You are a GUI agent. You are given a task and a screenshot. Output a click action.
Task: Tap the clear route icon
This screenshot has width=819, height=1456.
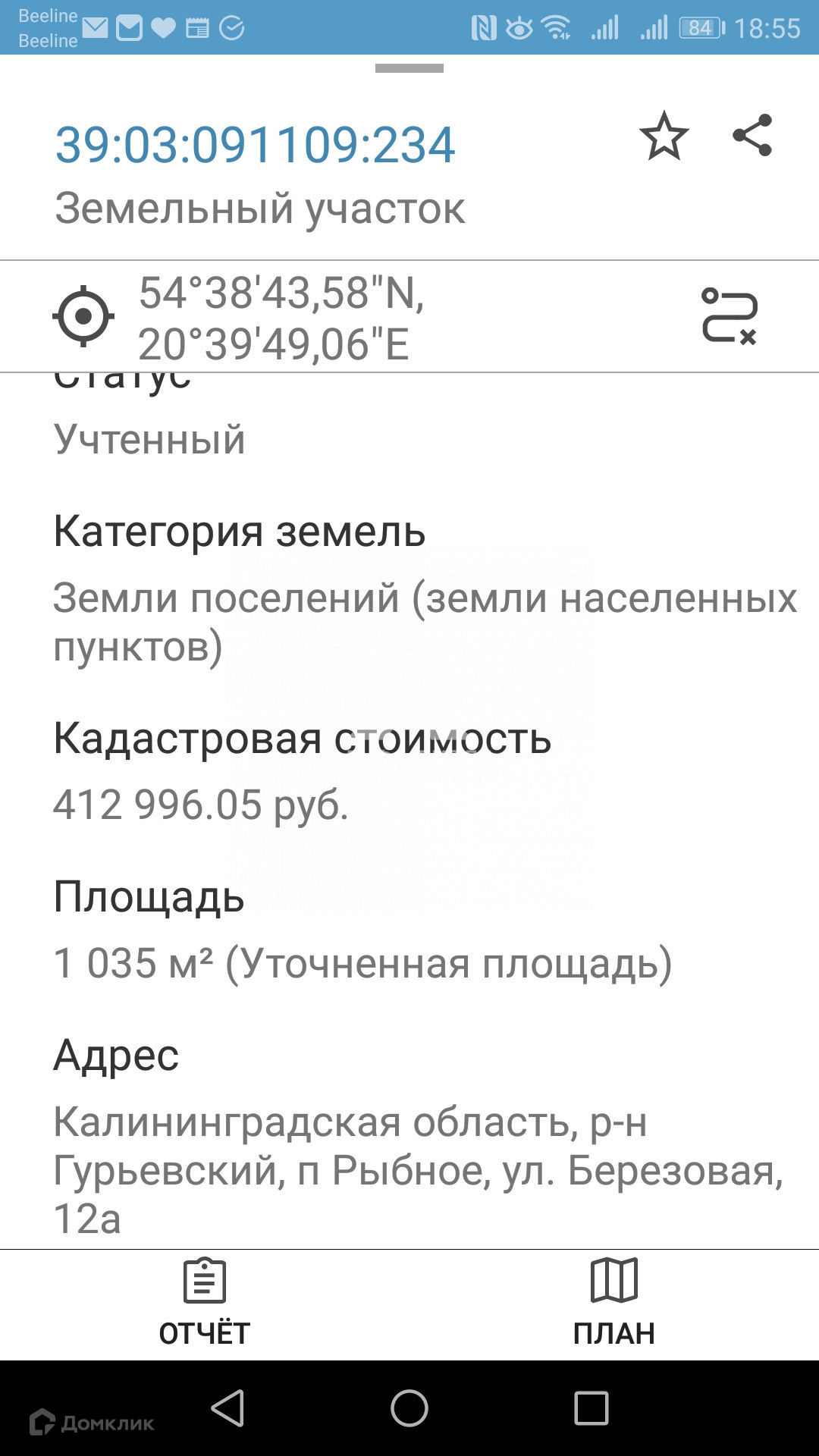[730, 316]
